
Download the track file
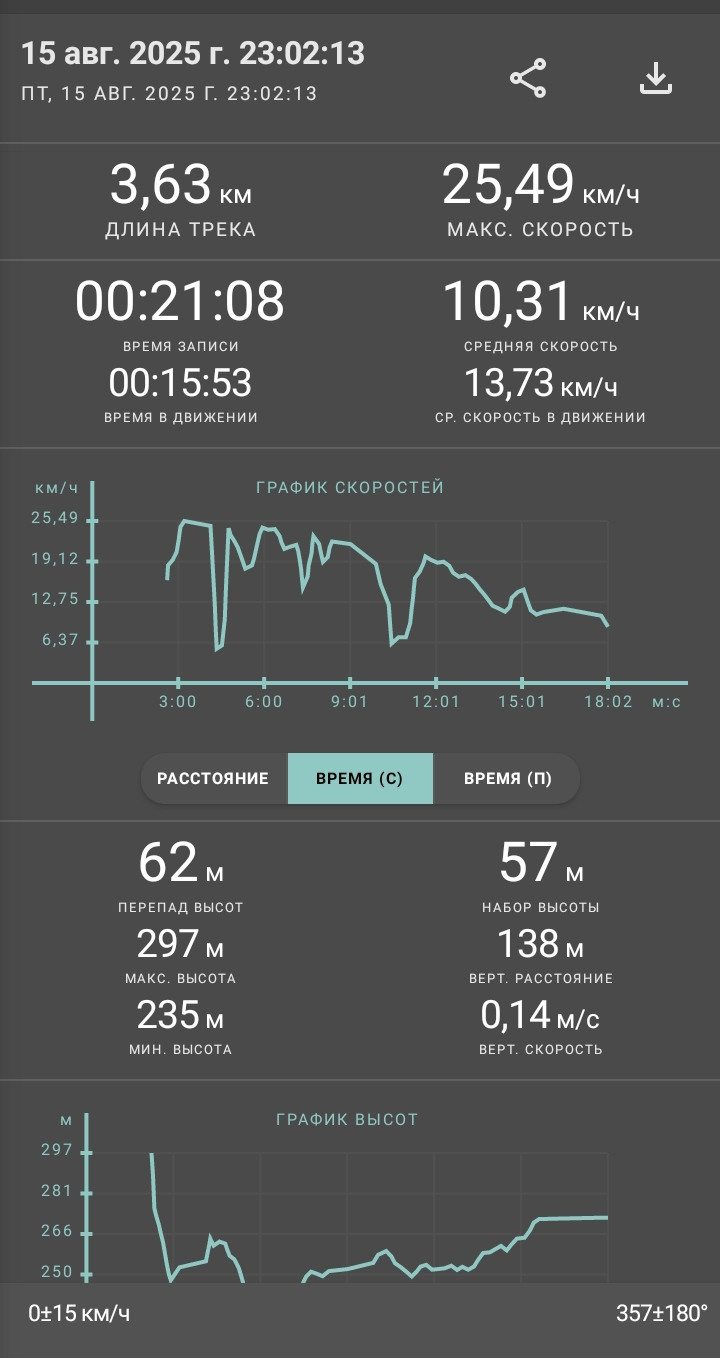tap(656, 78)
